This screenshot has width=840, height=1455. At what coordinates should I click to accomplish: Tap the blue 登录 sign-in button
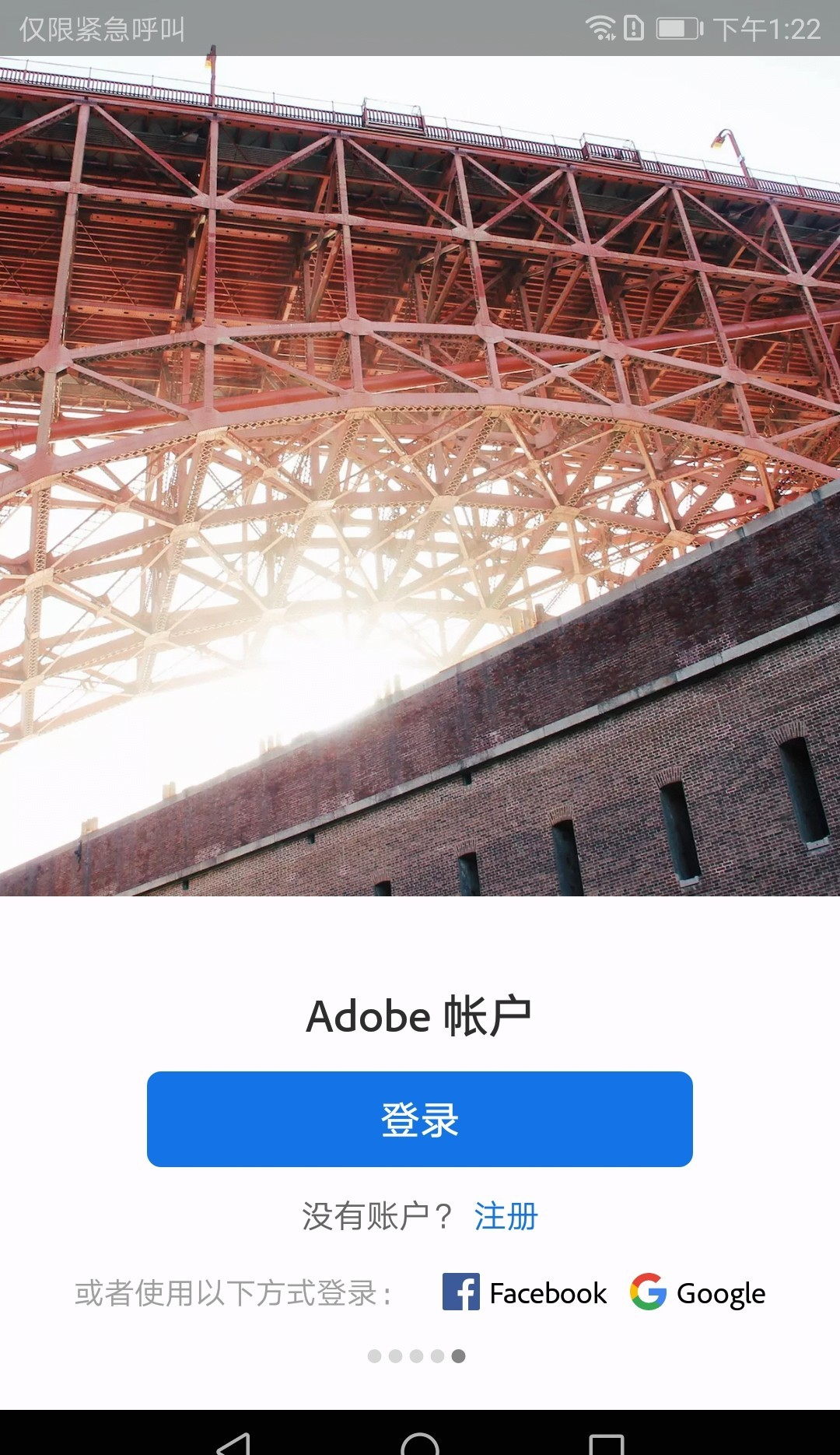point(420,1119)
